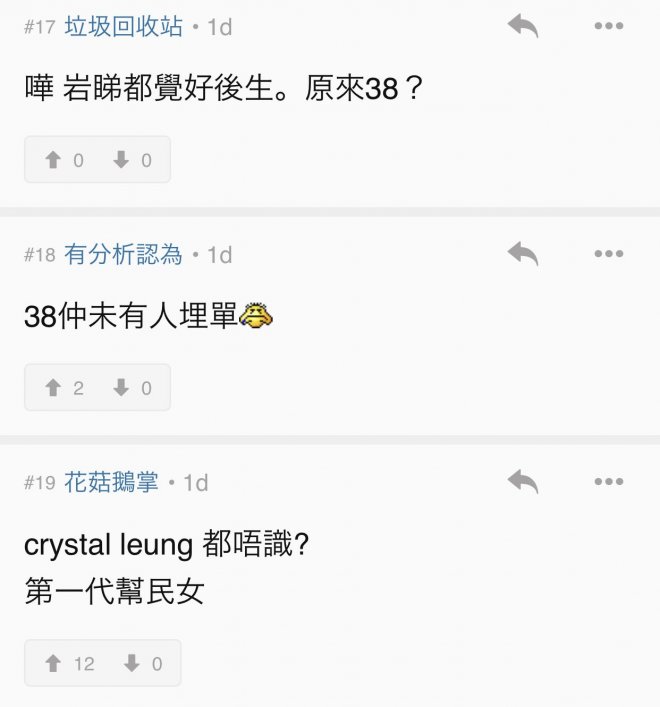
Task: Open the overflow menu on comment #19
Action: click(x=608, y=482)
